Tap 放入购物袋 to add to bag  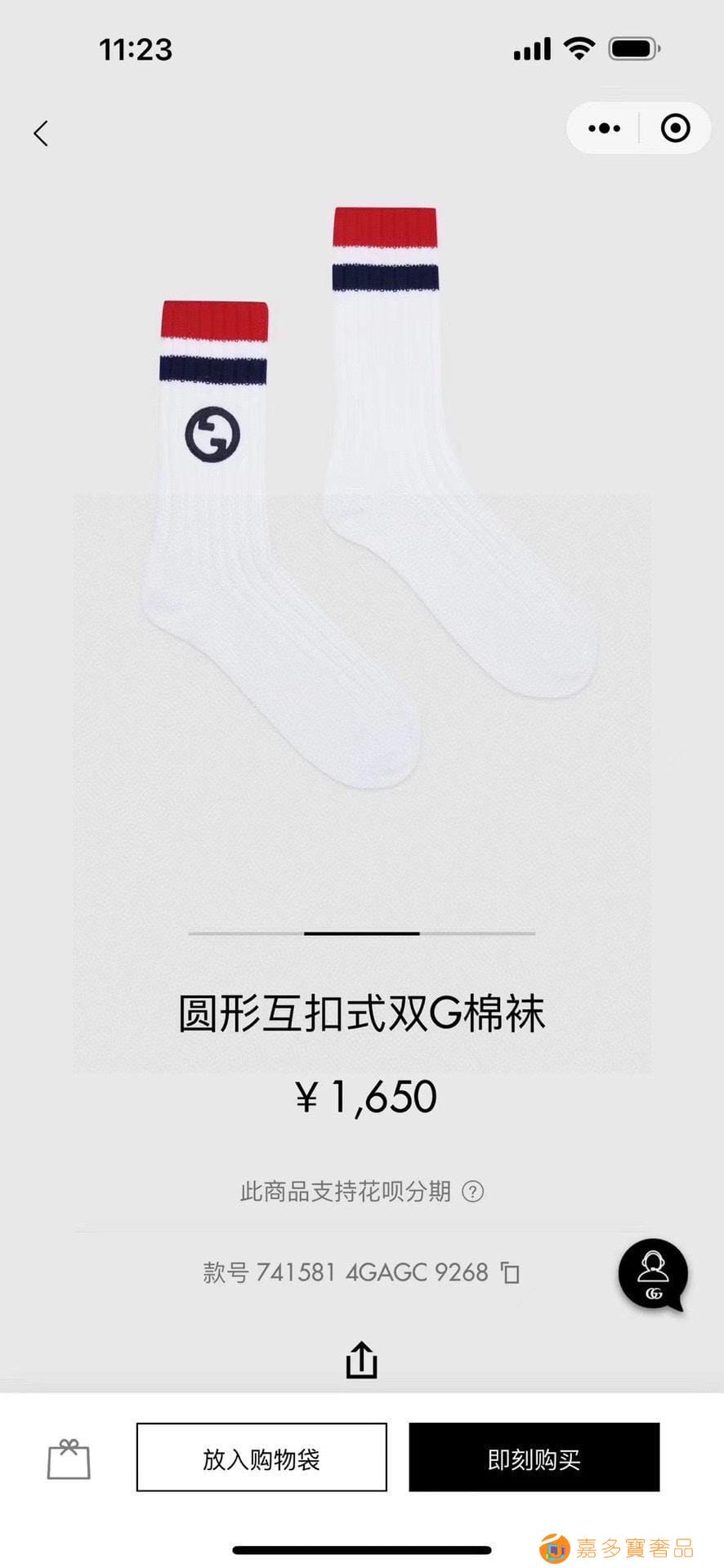[x=261, y=1459]
